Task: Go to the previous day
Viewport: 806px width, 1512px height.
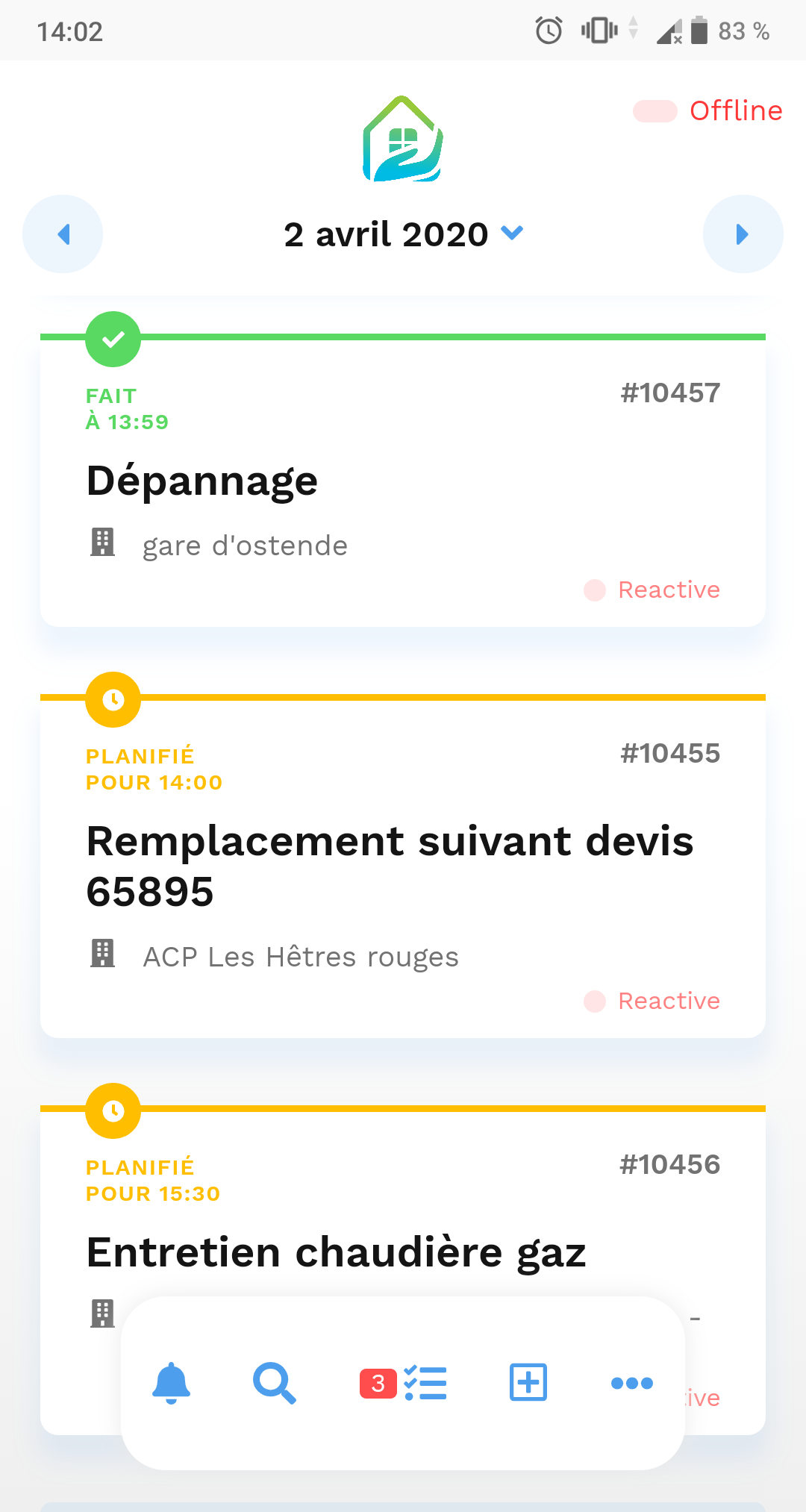Action: [x=63, y=234]
